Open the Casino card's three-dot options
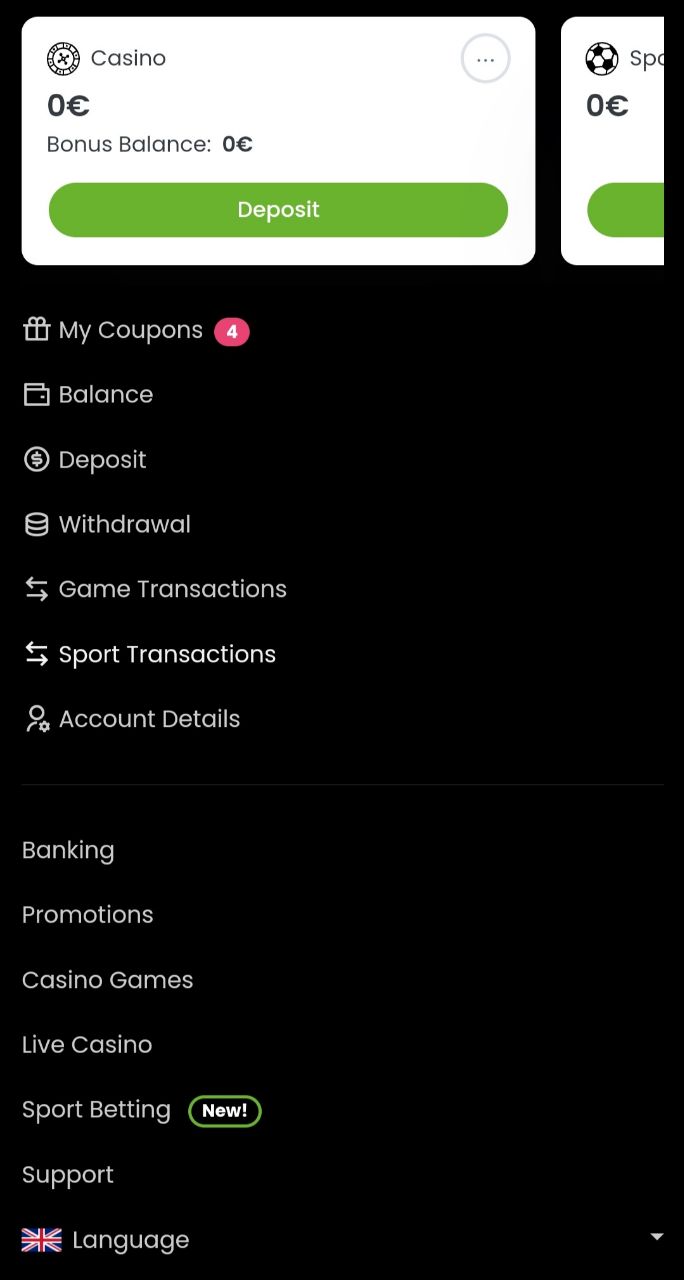The width and height of the screenshot is (684, 1280). (485, 59)
